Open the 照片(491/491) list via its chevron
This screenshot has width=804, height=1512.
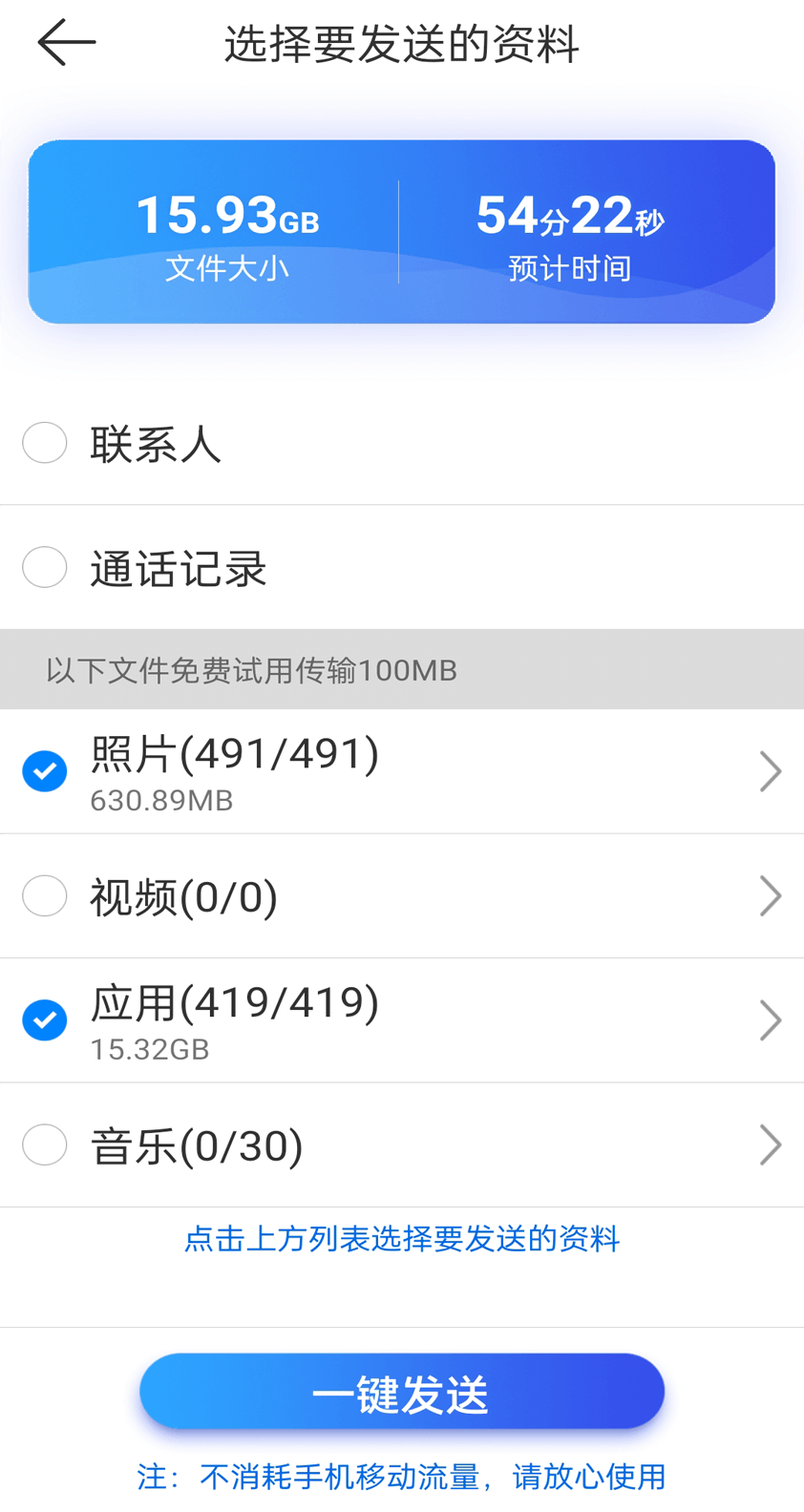pyautogui.click(x=770, y=771)
